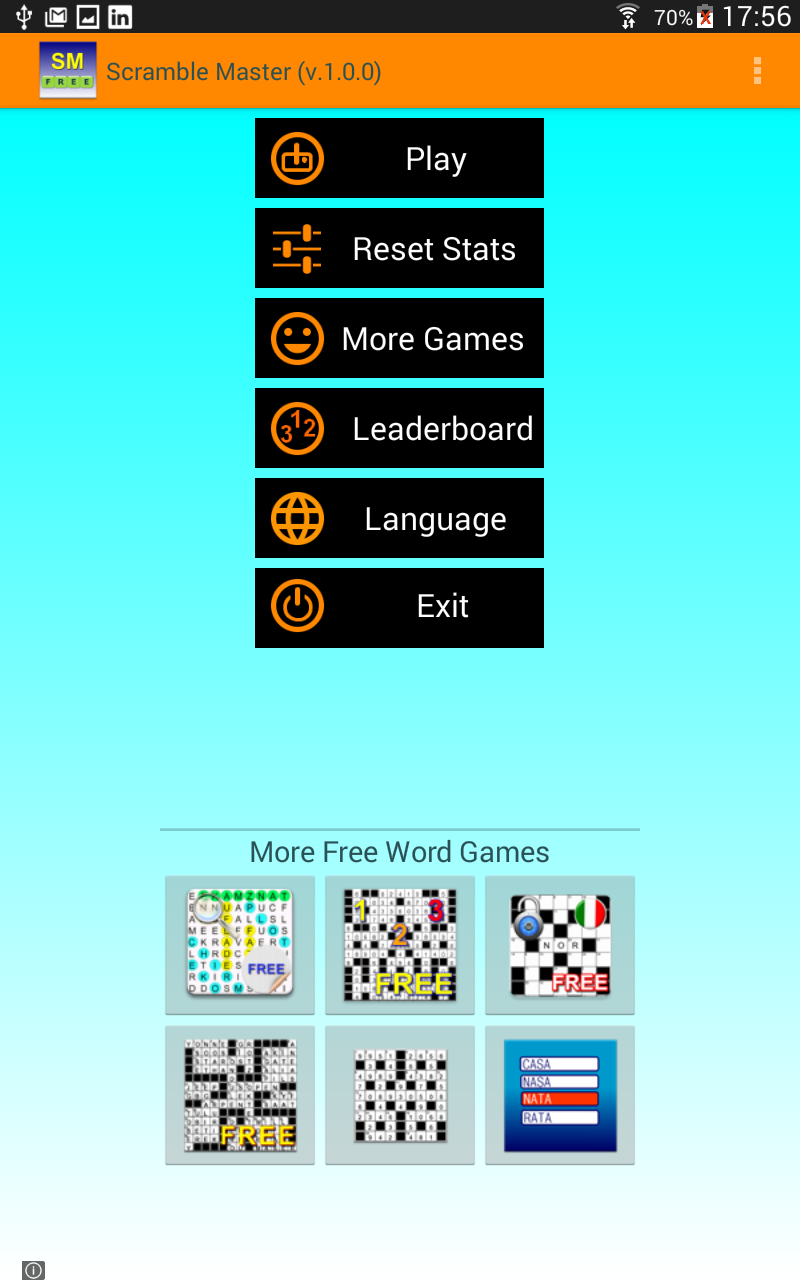800x1280 pixels.
Task: Open the Italian flag crossword tile
Action: point(560,945)
